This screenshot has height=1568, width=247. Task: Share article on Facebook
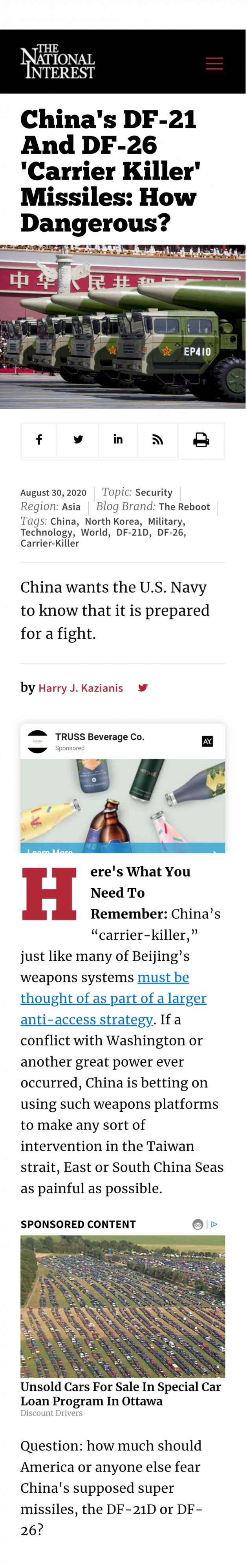38,440
